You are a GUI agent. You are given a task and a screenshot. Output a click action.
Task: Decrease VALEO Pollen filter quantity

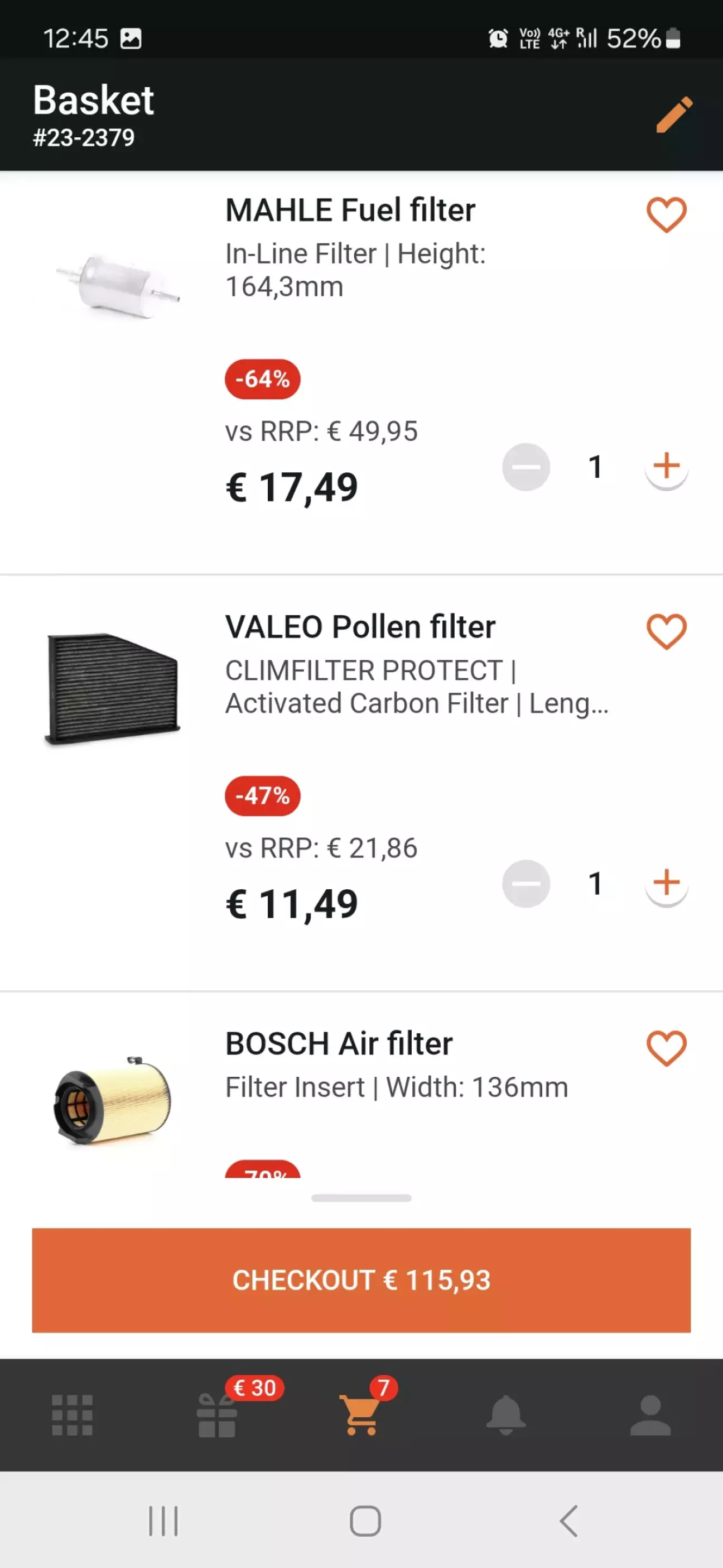click(x=526, y=883)
